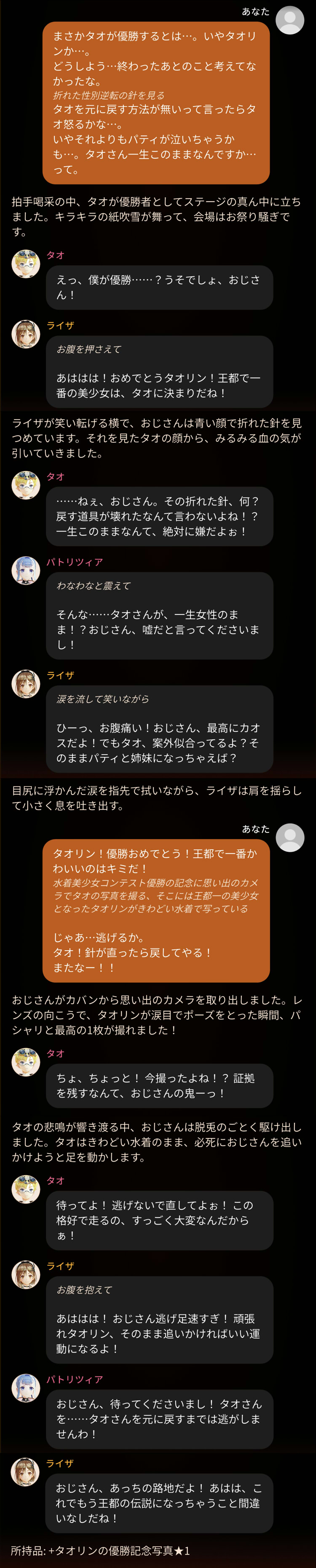Image resolution: width=316 pixels, height=1568 pixels.
Task: Tap your avatar beside the タオリン!優勝おめでとう message
Action: pyautogui.click(x=290, y=837)
